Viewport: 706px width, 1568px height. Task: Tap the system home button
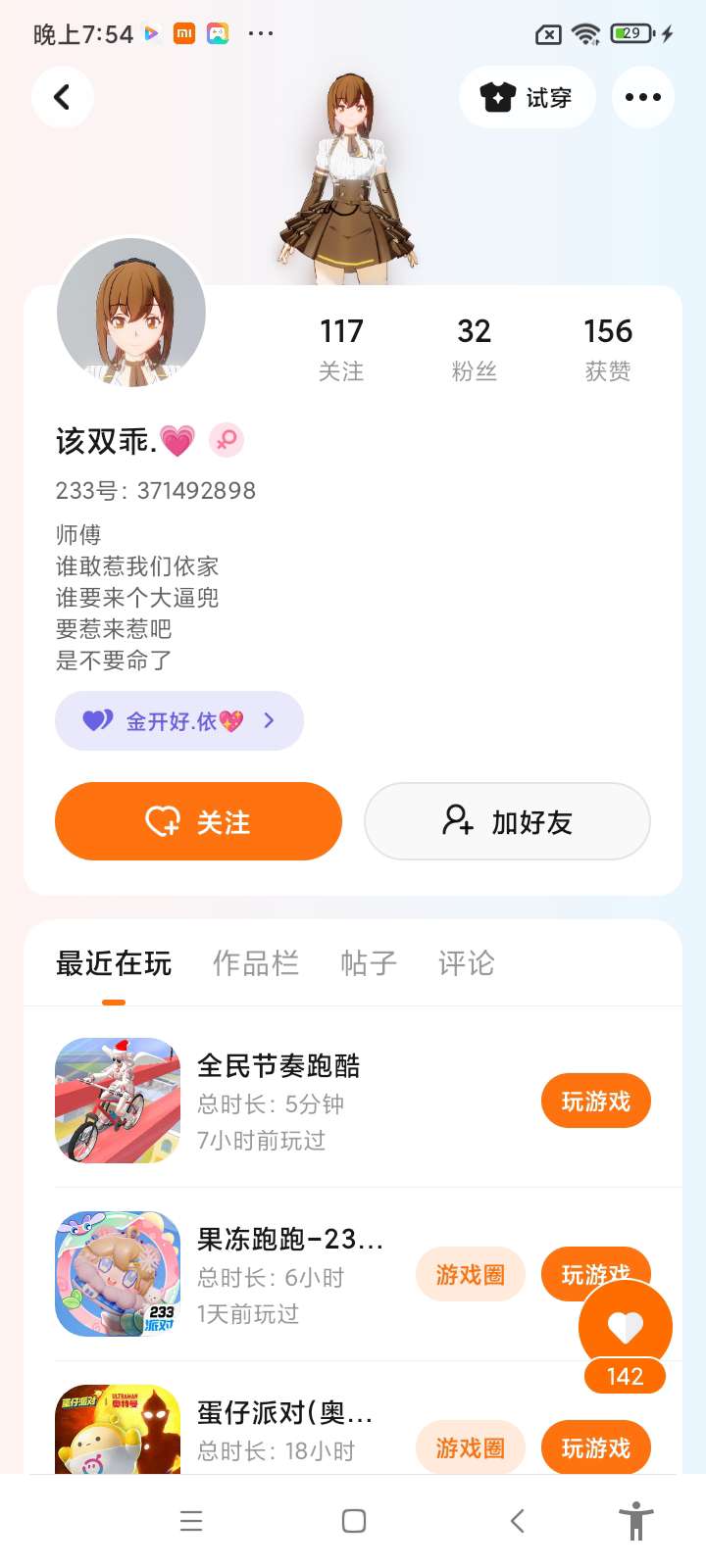(x=354, y=1521)
